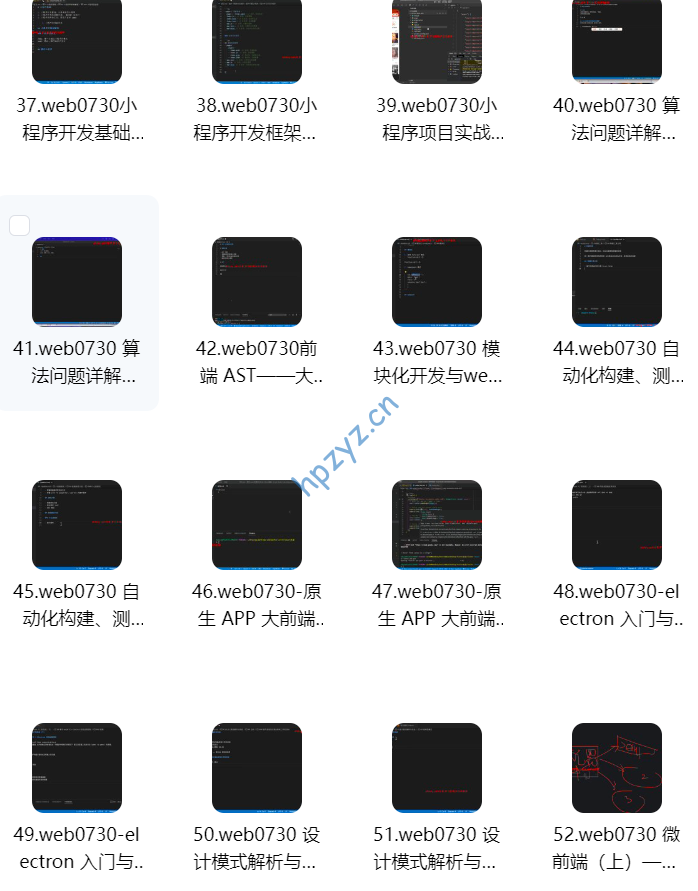
Task: Open file 45.web0730 自动化构建
Action: coord(77,525)
